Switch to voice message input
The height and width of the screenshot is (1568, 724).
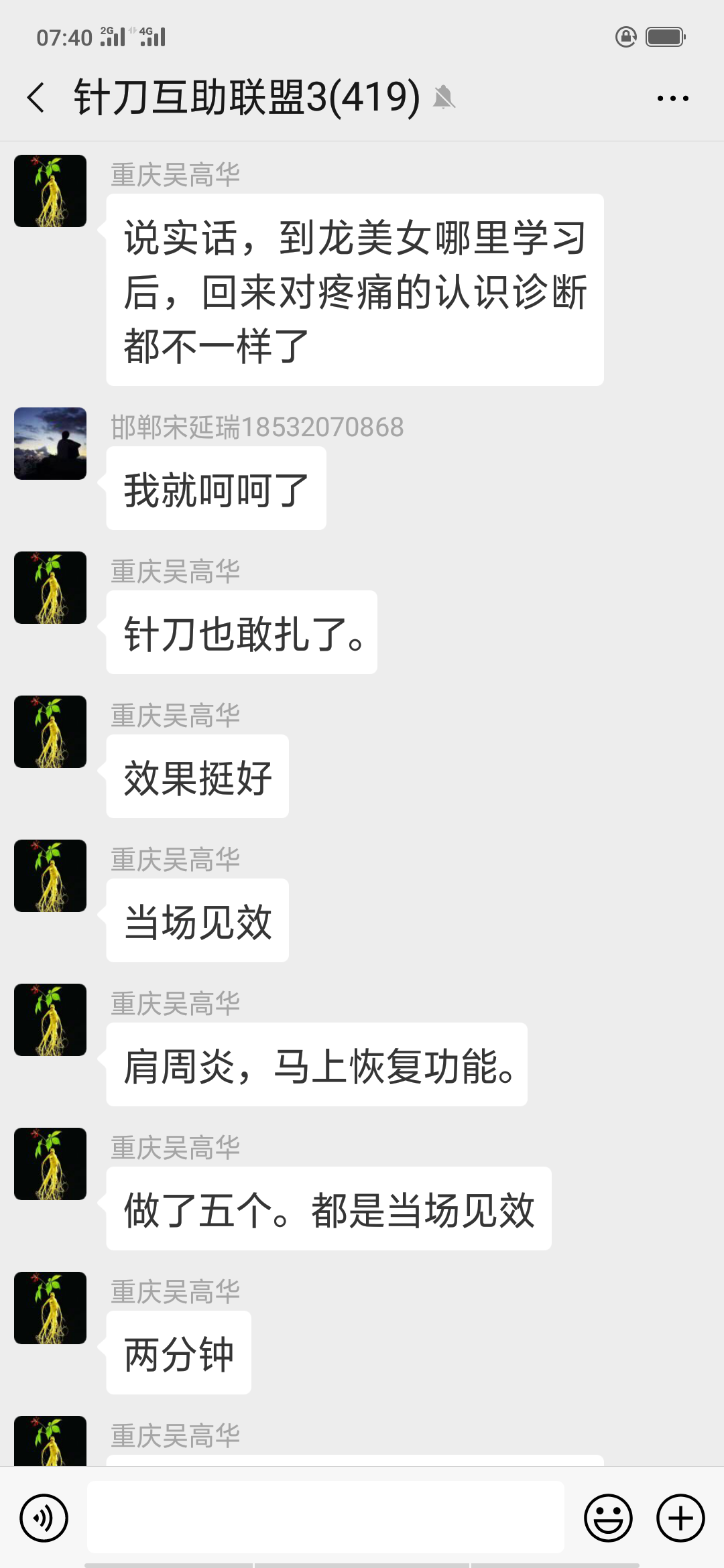click(x=44, y=1518)
